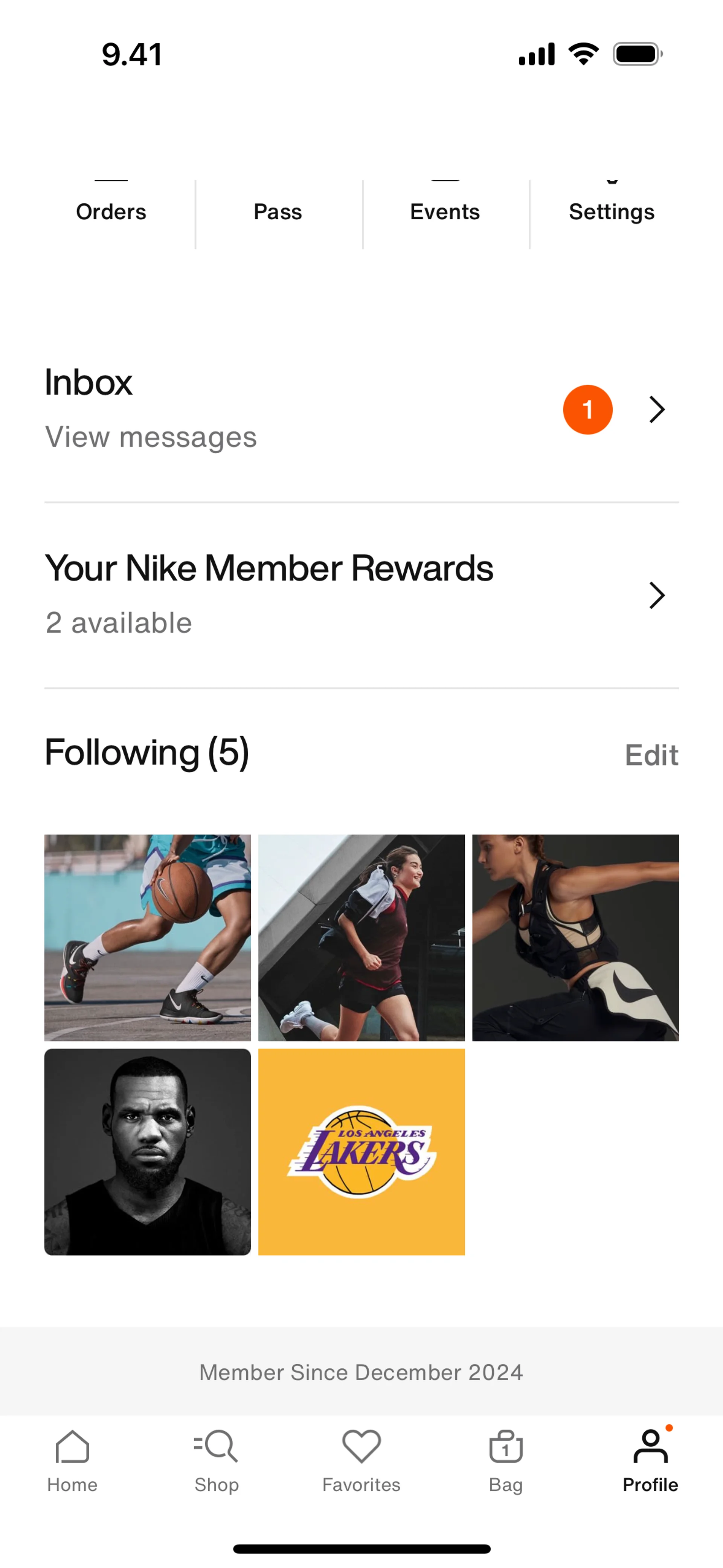Open the smiling runner tile
Screen dimensions: 723x1568
pyautogui.click(x=361, y=937)
